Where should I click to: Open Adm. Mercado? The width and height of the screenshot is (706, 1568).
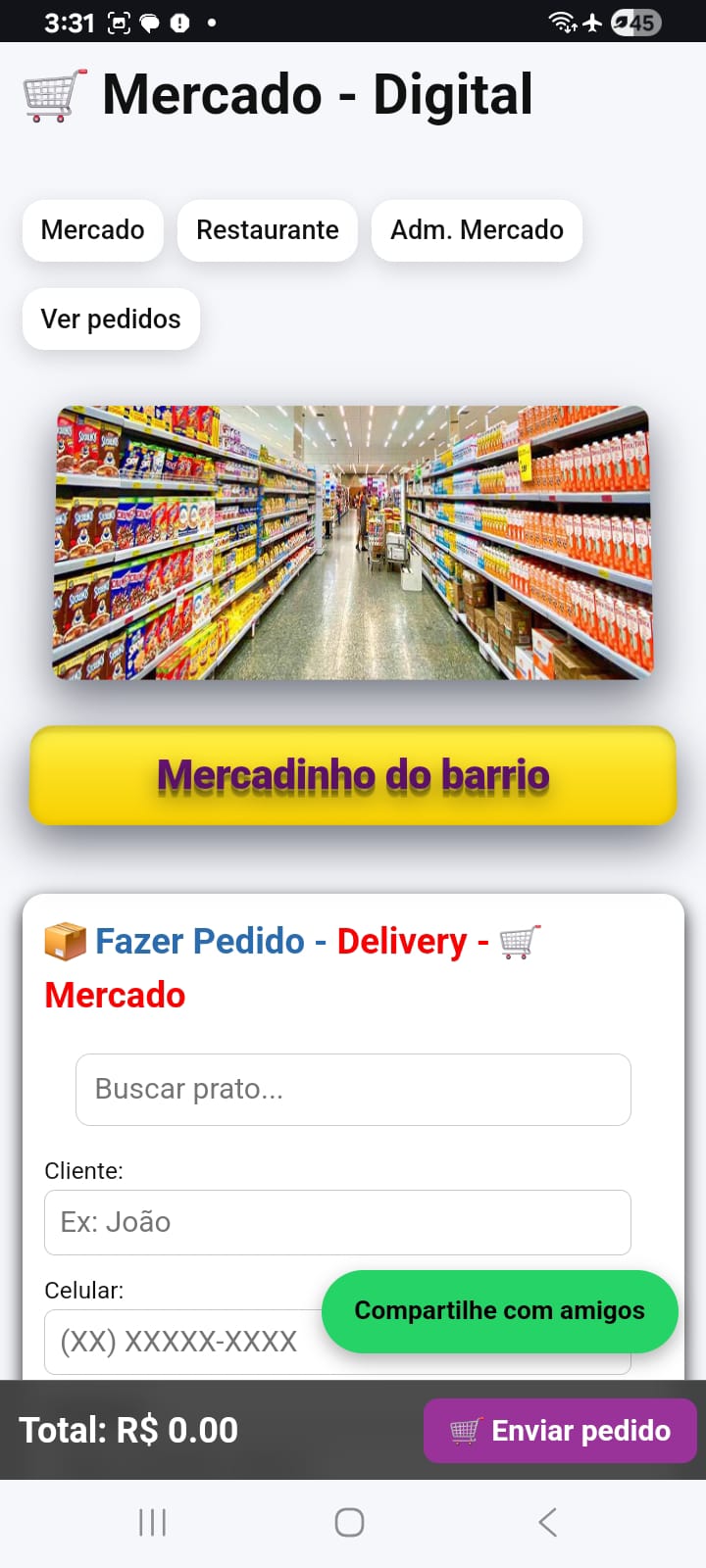point(477,230)
